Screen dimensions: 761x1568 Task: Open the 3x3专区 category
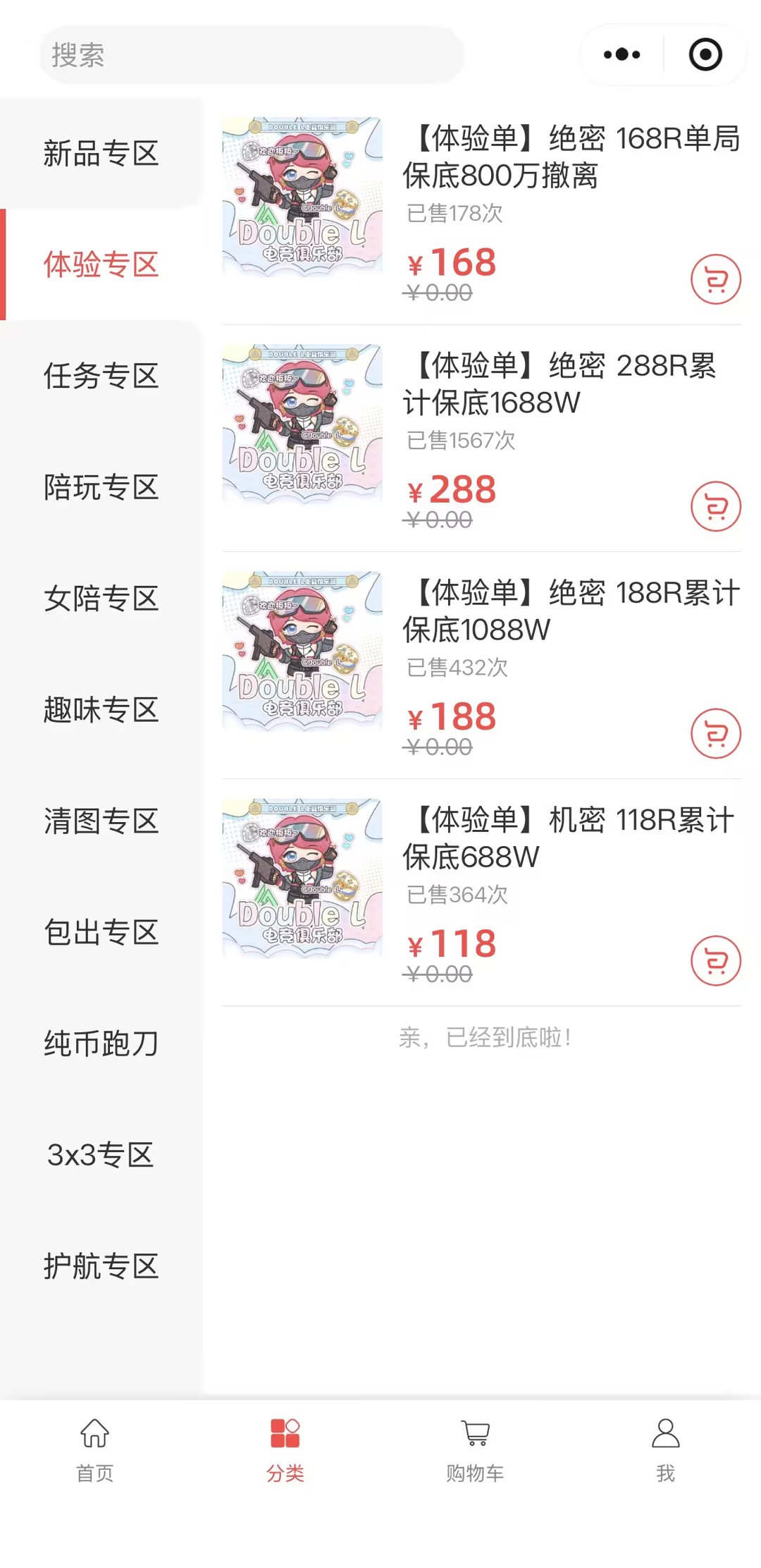pos(101,1155)
